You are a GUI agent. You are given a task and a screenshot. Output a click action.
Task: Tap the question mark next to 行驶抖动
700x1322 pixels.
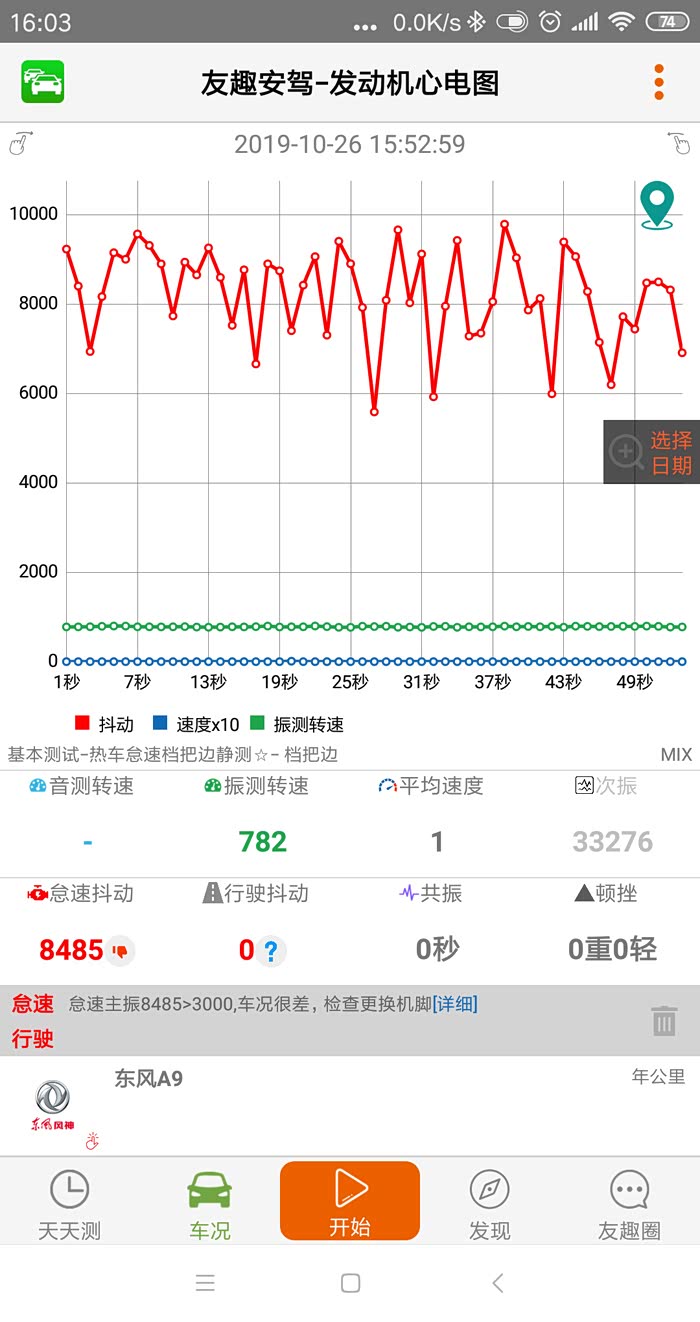point(271,951)
